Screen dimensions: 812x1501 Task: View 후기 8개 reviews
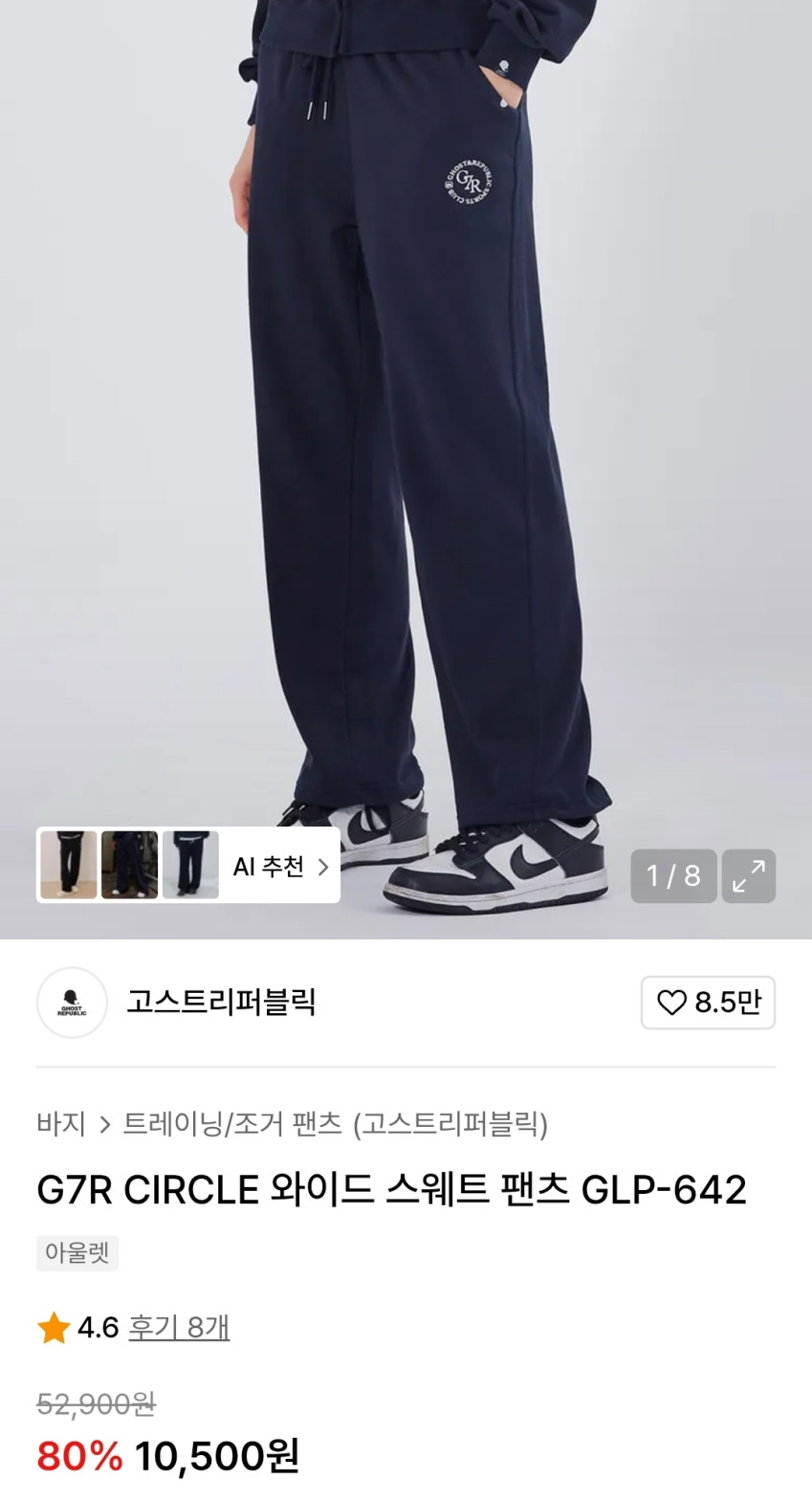(179, 1328)
